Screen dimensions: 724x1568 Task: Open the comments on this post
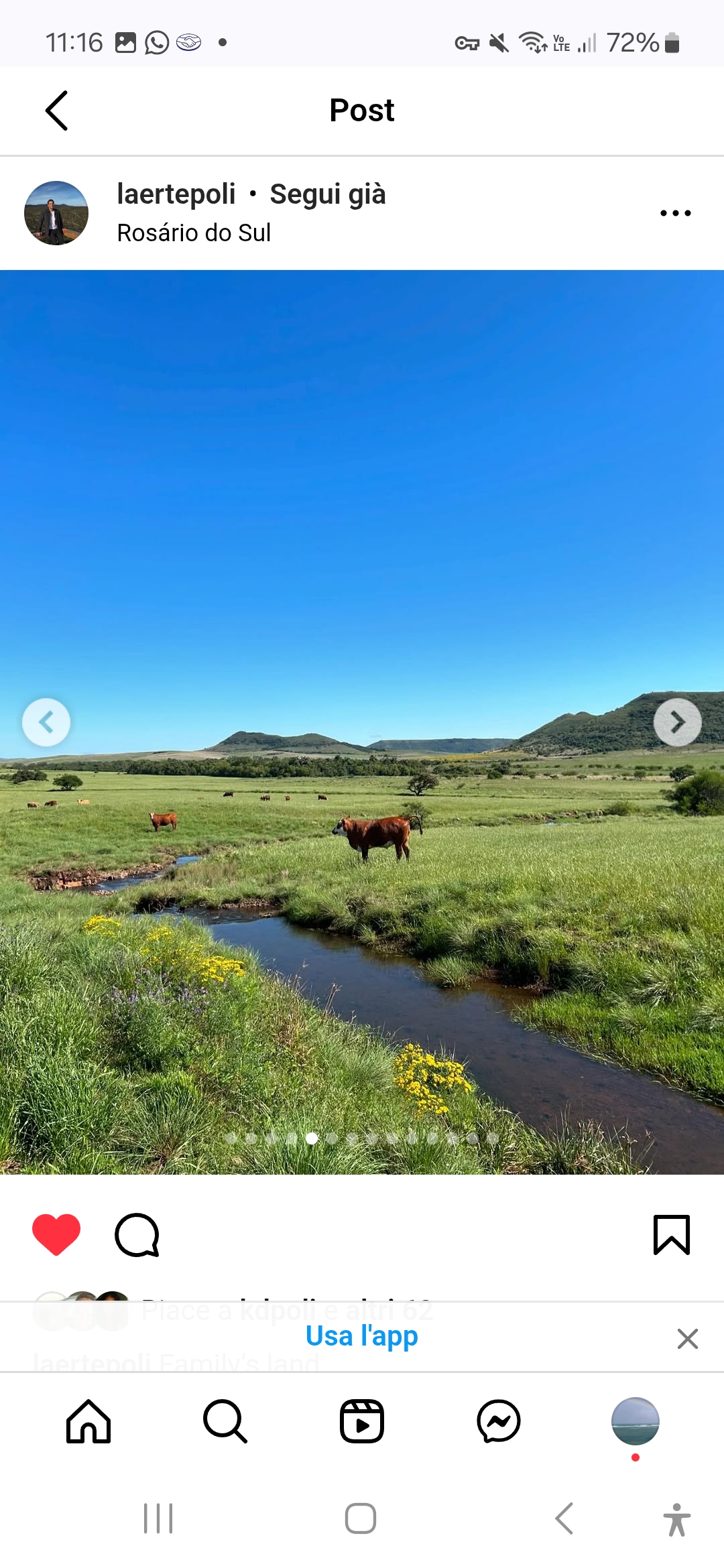click(x=137, y=1234)
